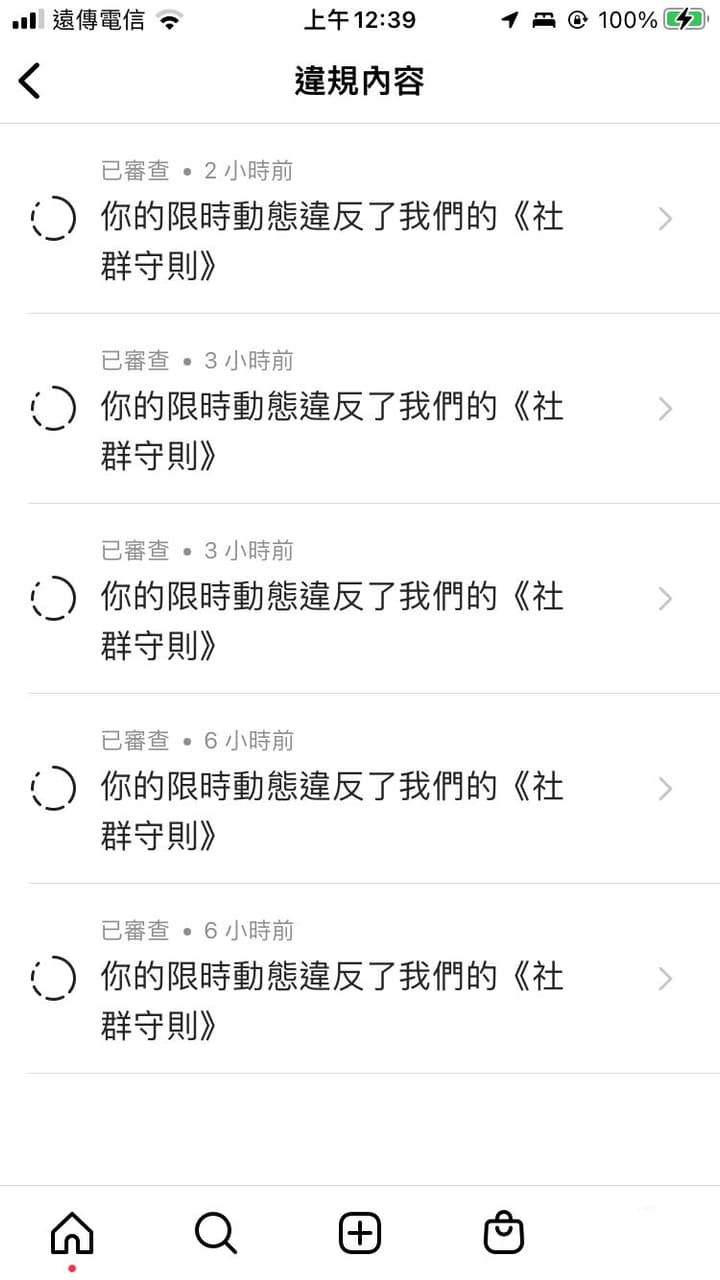Create a new post with the plus icon
The image size is (720, 1280).
tap(360, 1232)
